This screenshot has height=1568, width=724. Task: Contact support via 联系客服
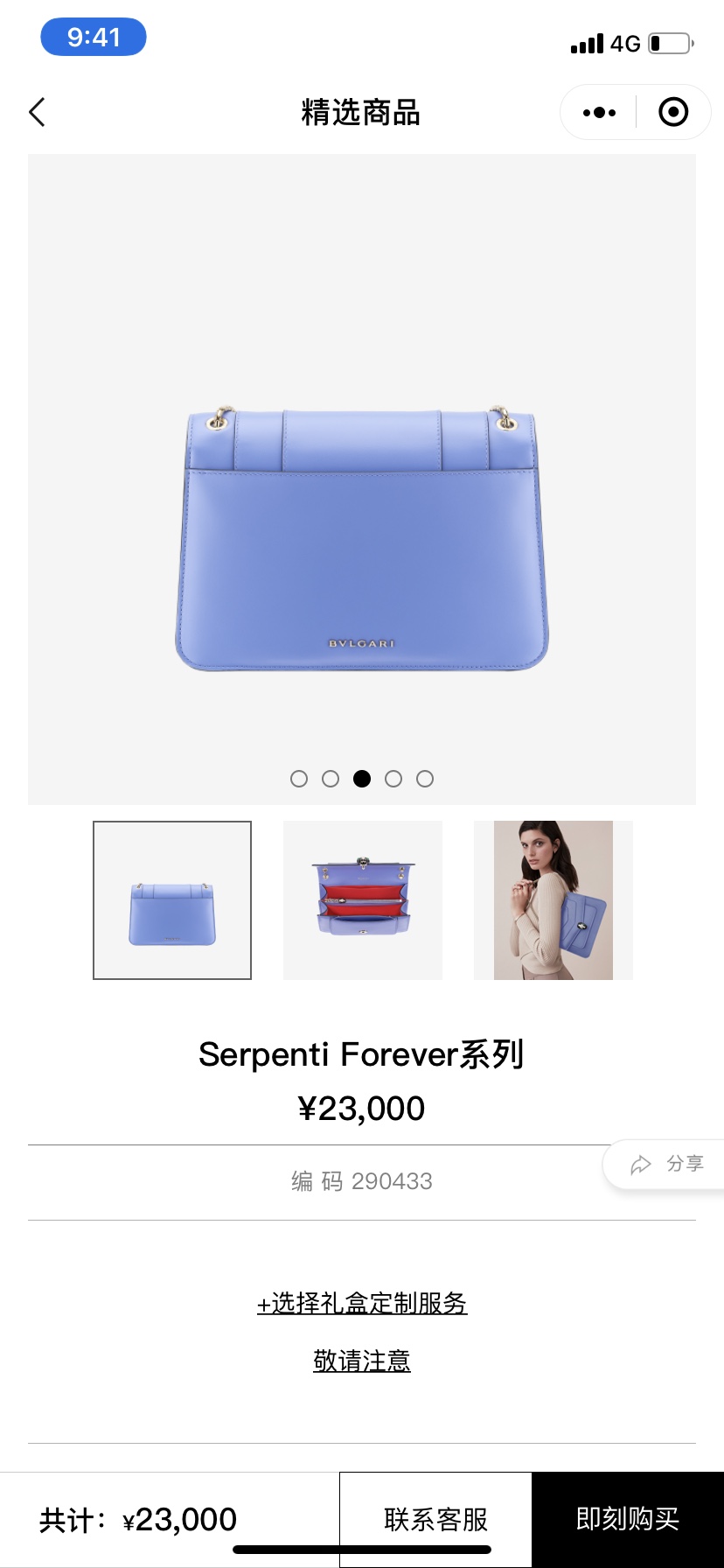coord(435,1519)
